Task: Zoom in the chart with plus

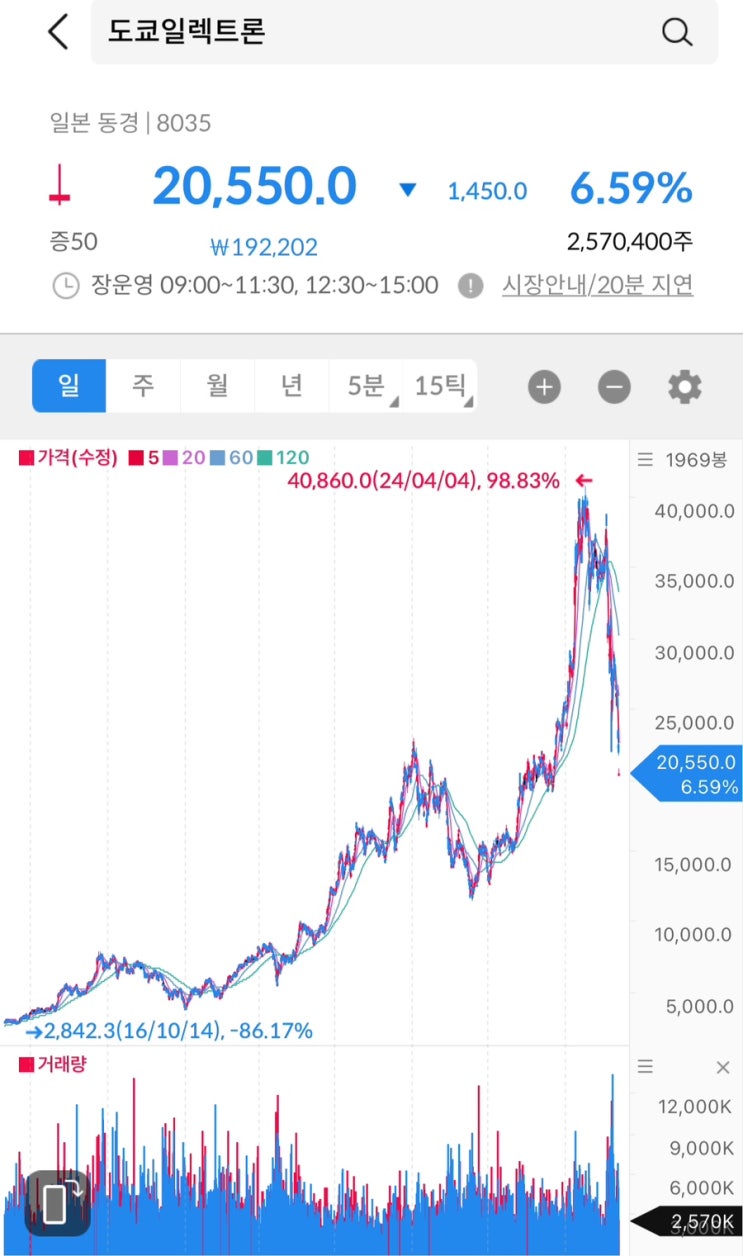Action: coord(544,387)
